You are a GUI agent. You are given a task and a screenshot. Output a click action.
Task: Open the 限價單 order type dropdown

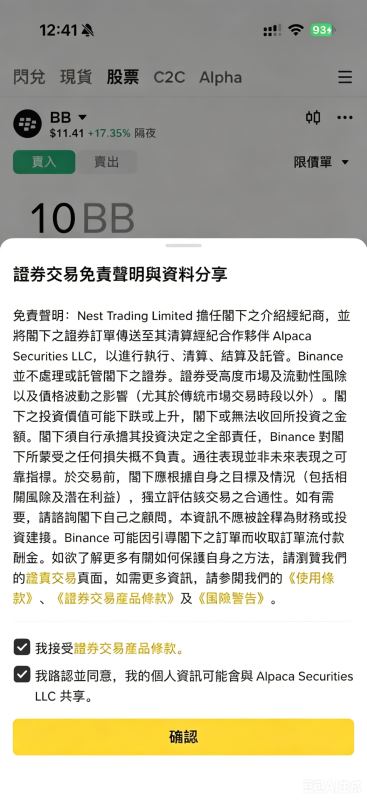[321, 162]
